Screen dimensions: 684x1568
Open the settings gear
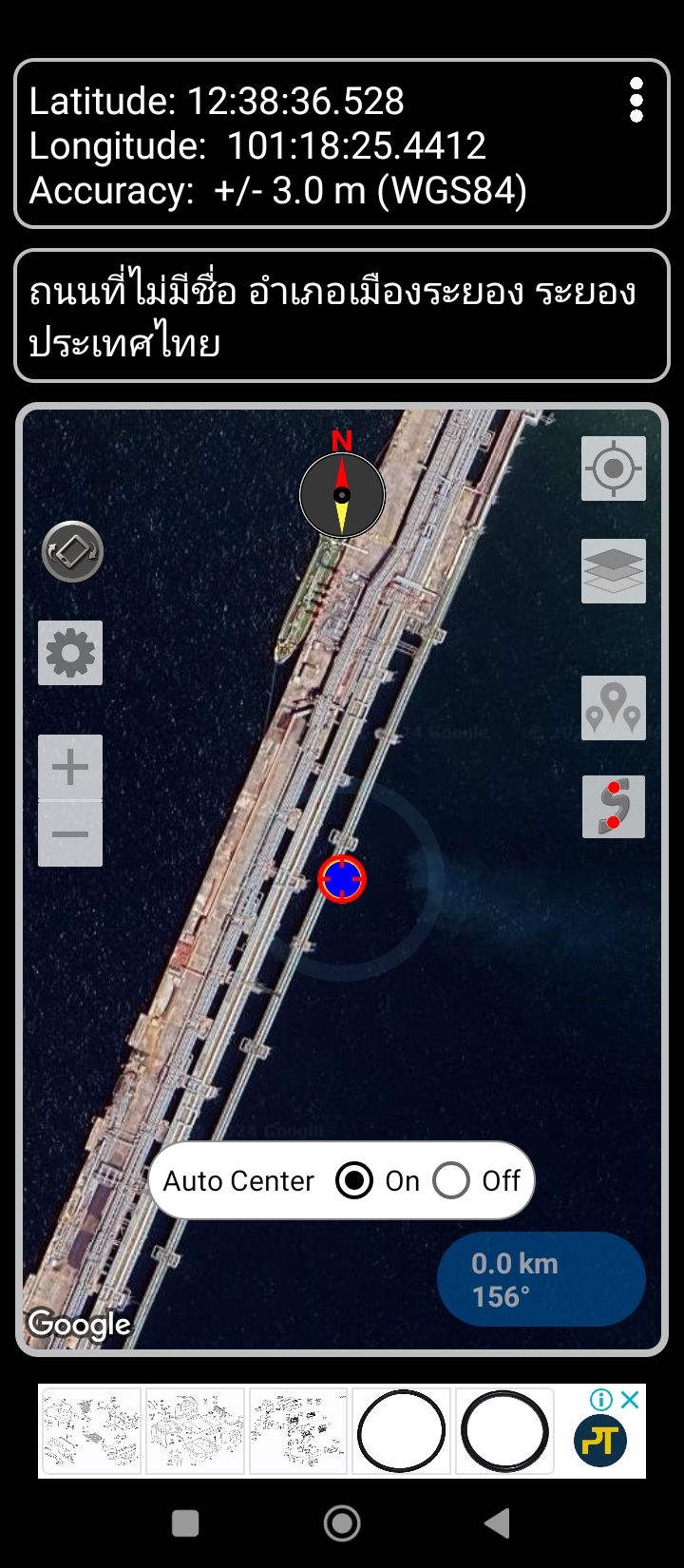(70, 653)
